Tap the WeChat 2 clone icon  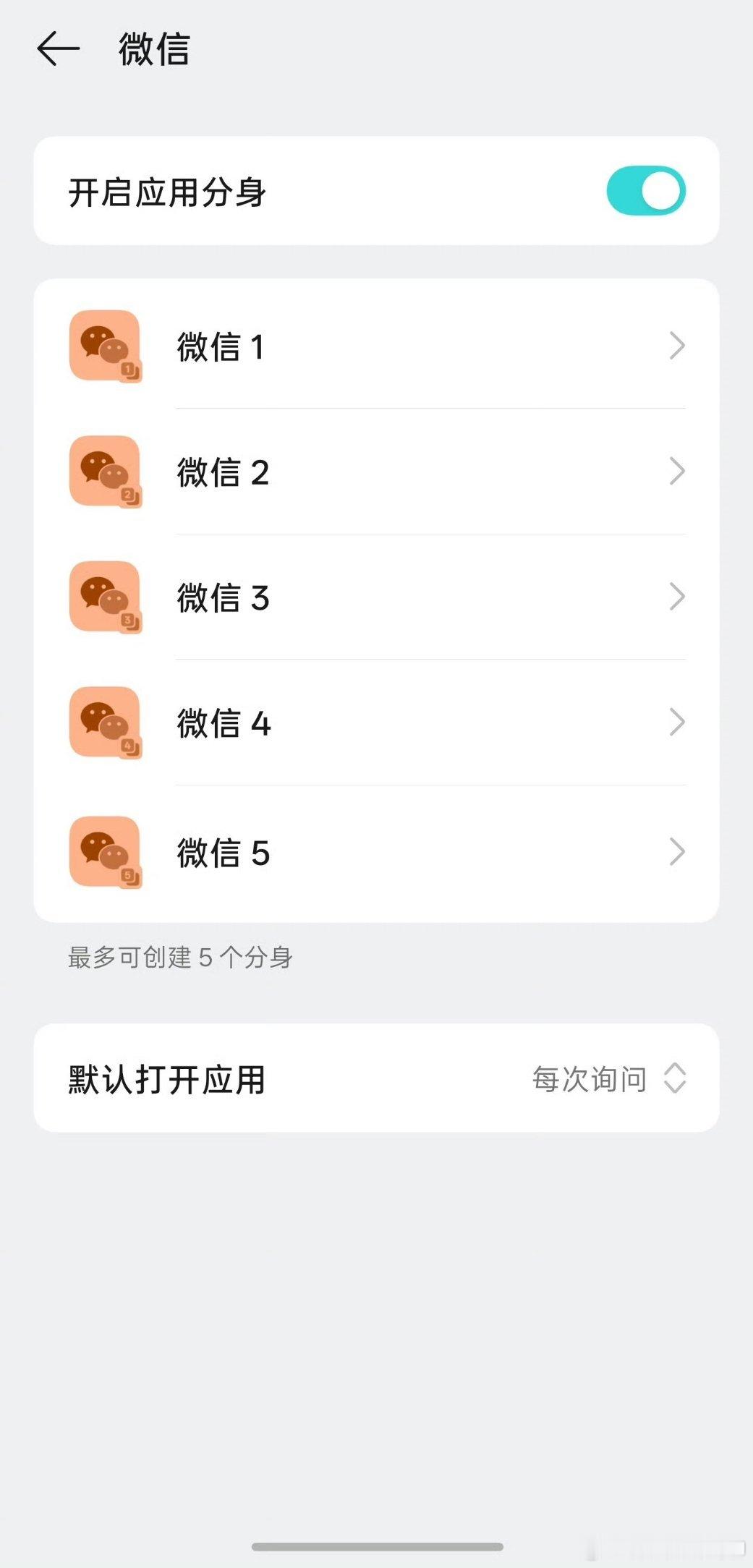coord(106,472)
